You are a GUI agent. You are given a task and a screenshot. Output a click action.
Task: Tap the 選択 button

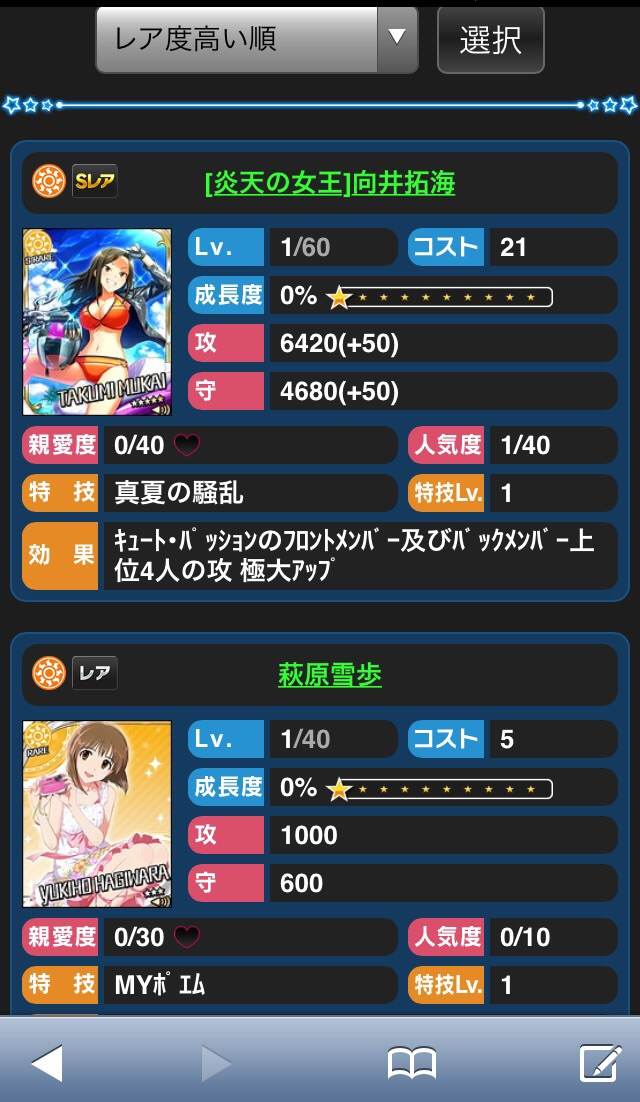coord(490,39)
